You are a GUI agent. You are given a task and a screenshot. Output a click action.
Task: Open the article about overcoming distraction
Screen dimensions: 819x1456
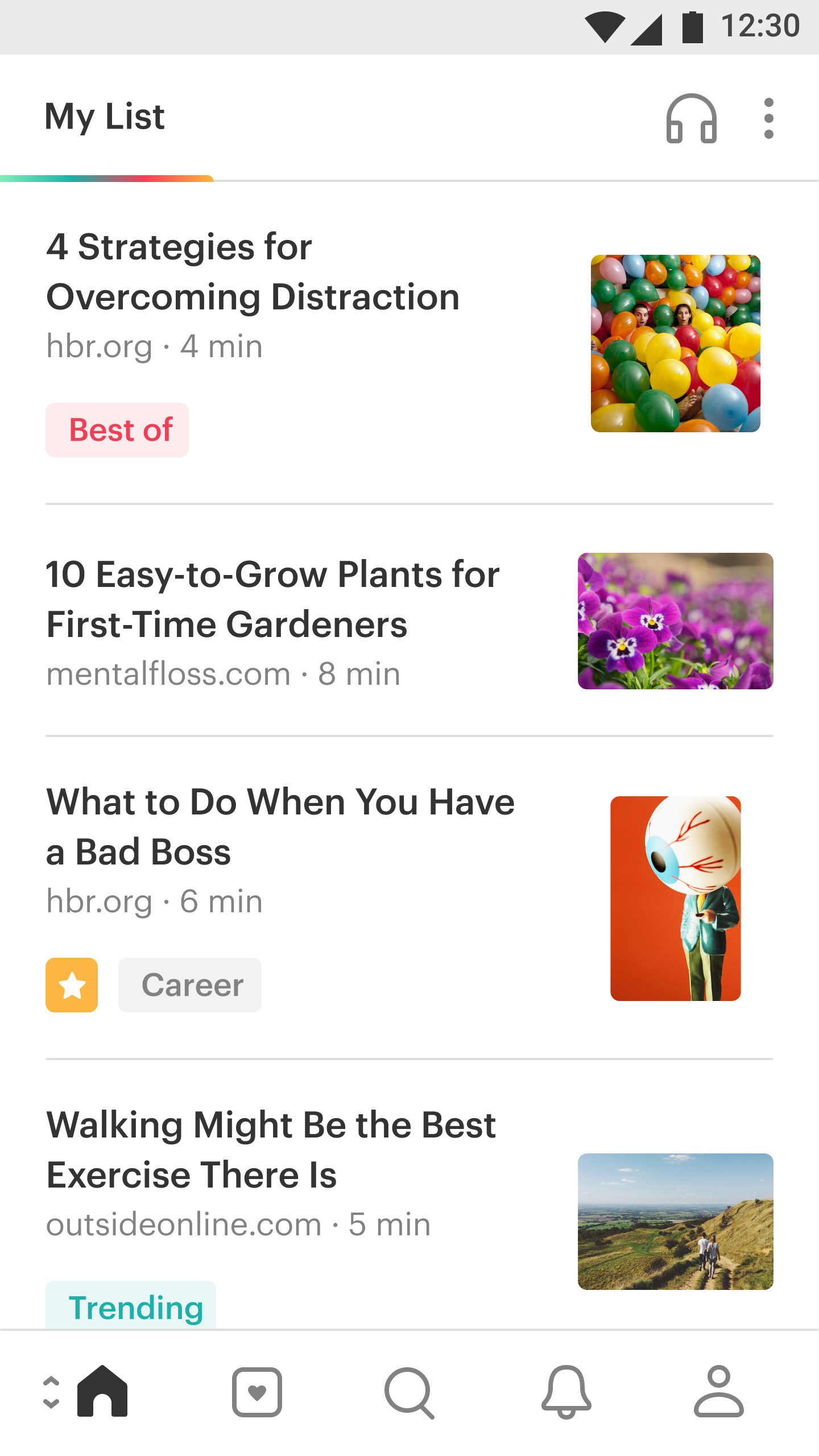click(x=253, y=272)
